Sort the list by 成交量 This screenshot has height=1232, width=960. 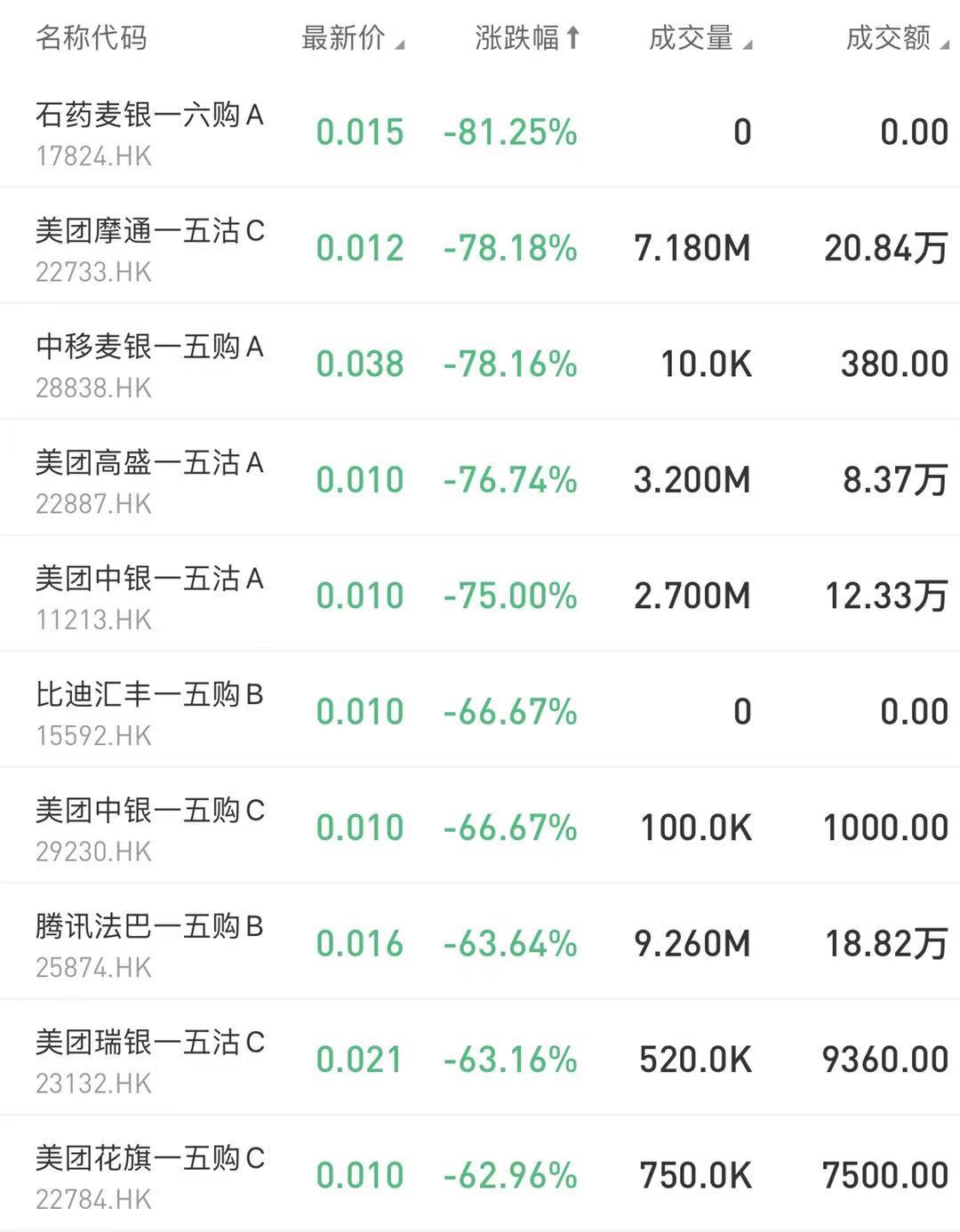[700, 38]
